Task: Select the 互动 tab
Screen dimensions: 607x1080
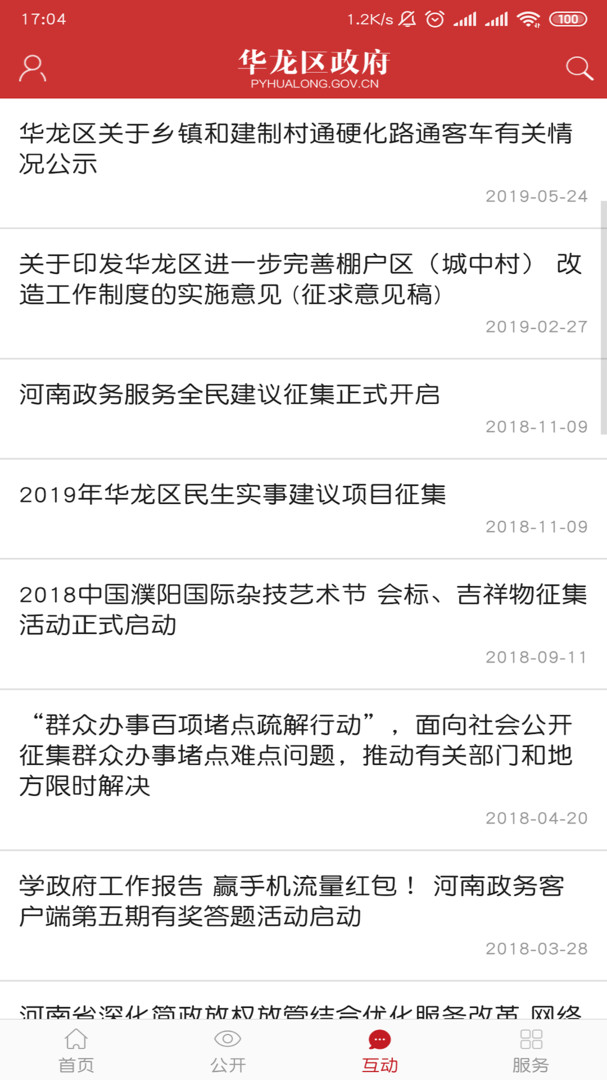Action: tap(380, 1050)
